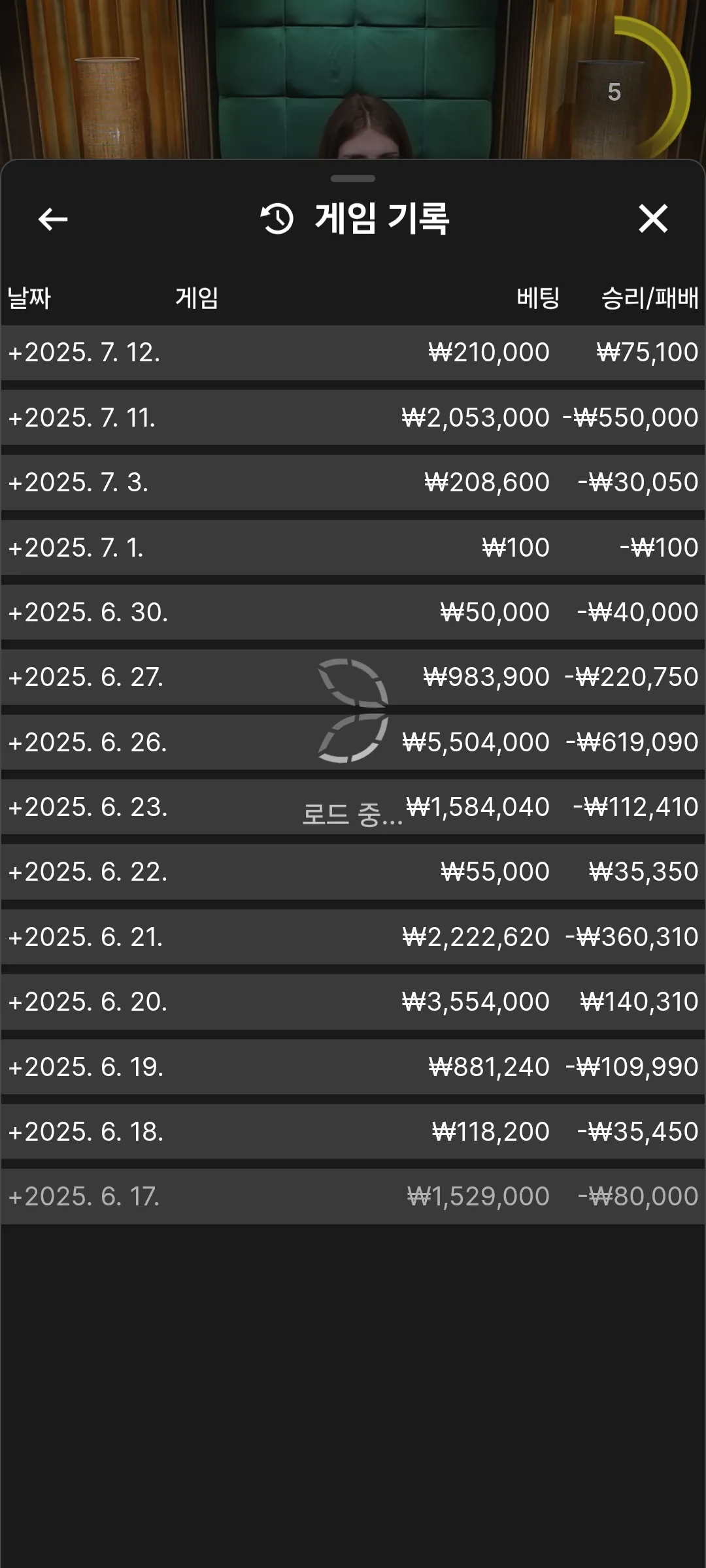Screen dimensions: 706x1568
Task: Expand the 2025. 6. 22. record
Action: click(x=353, y=872)
